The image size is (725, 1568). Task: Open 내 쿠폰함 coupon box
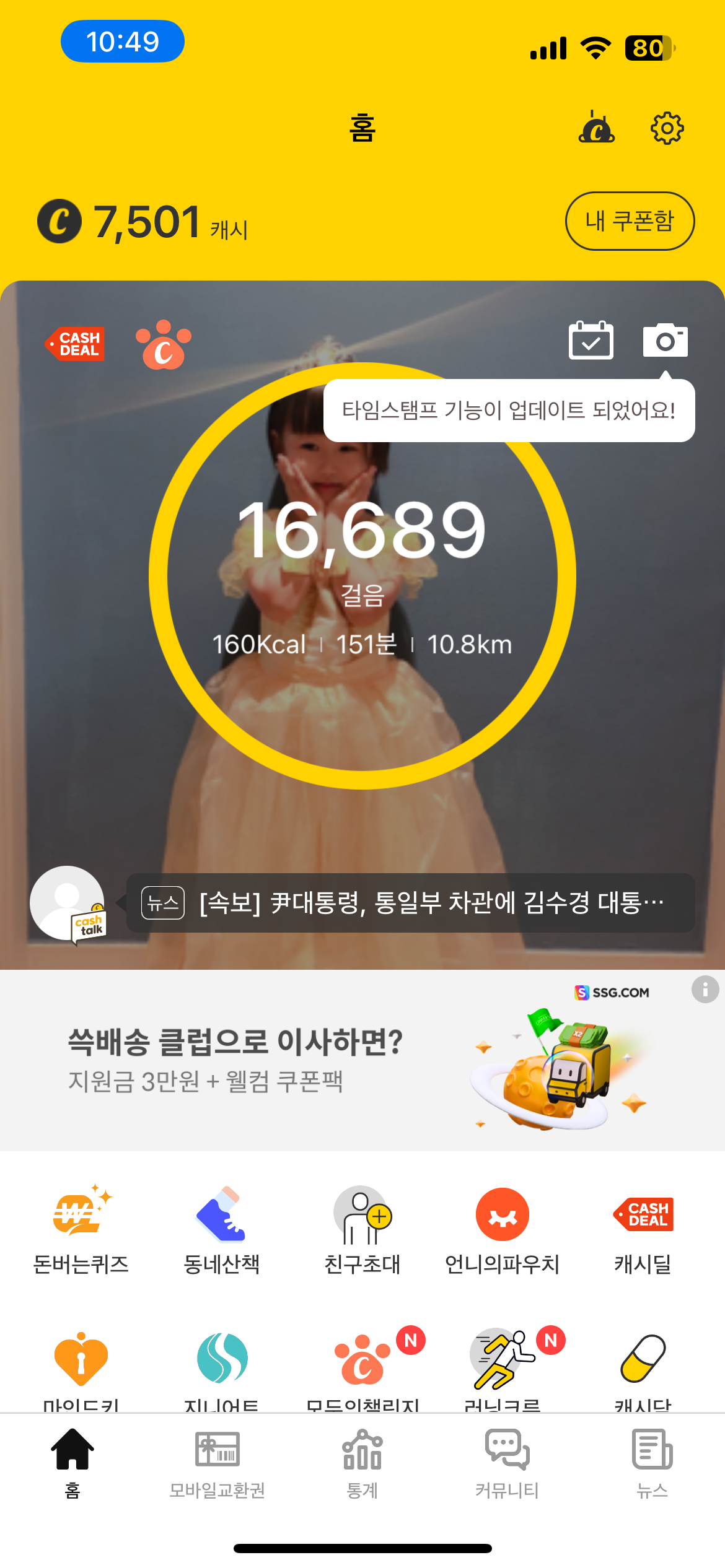coord(630,221)
